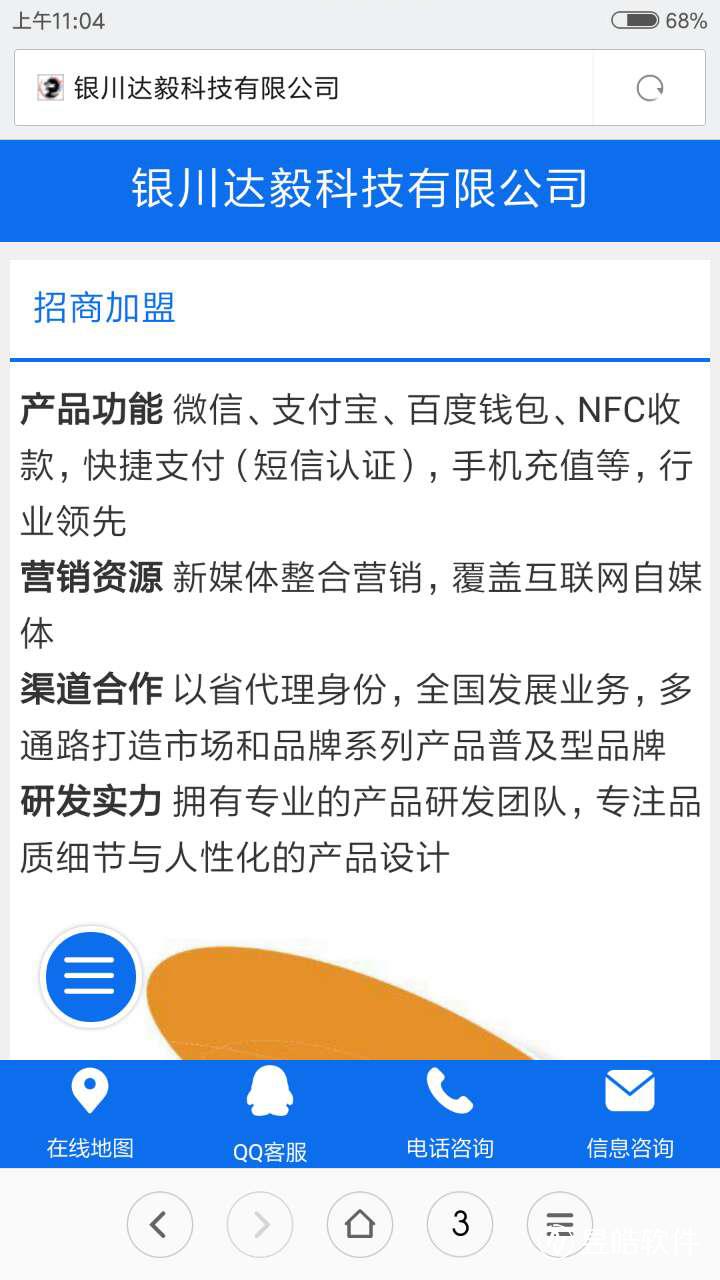Go back to the previous page

159,1224
